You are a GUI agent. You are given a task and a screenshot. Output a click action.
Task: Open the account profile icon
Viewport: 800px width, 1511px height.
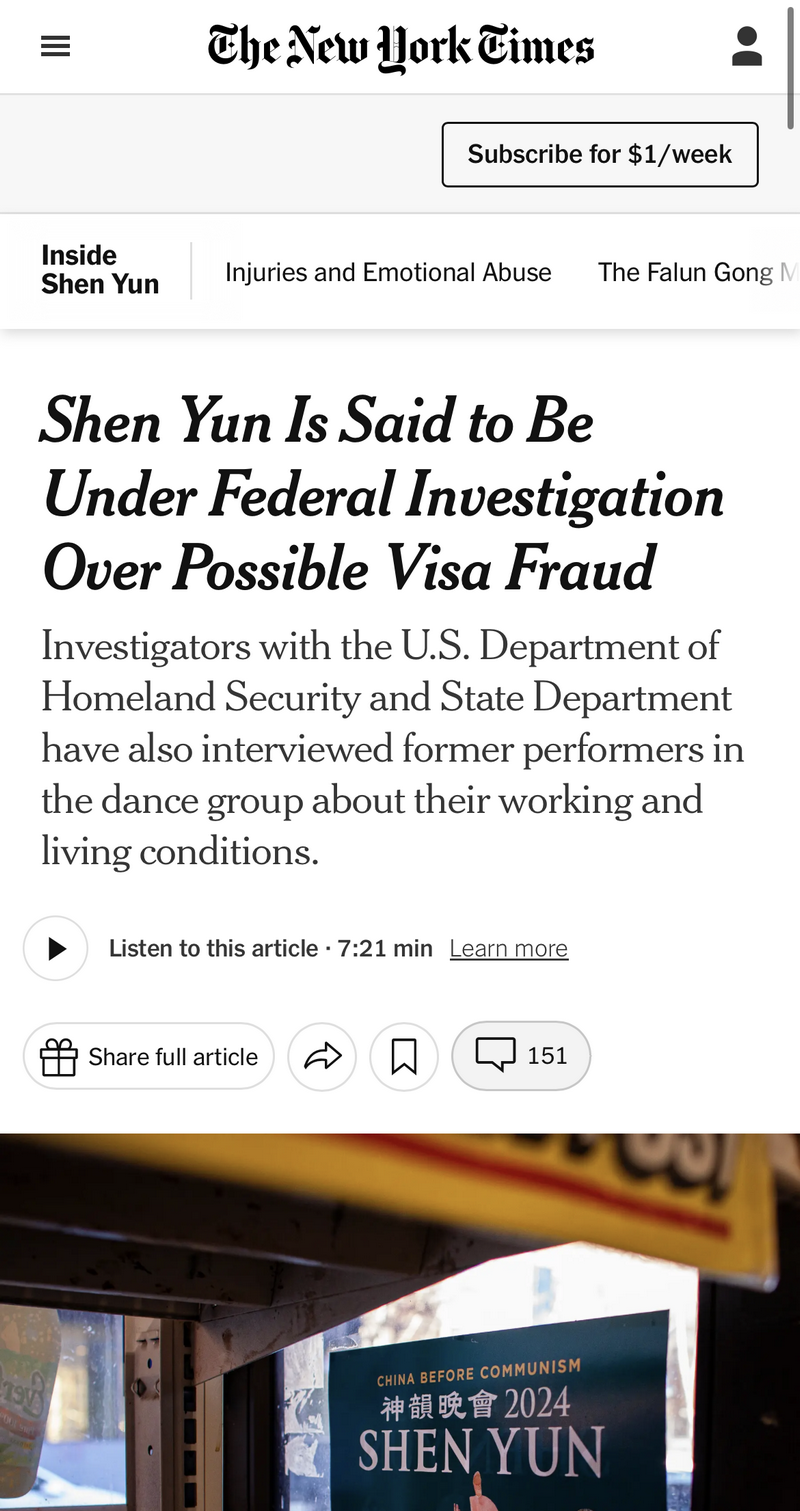tap(746, 46)
